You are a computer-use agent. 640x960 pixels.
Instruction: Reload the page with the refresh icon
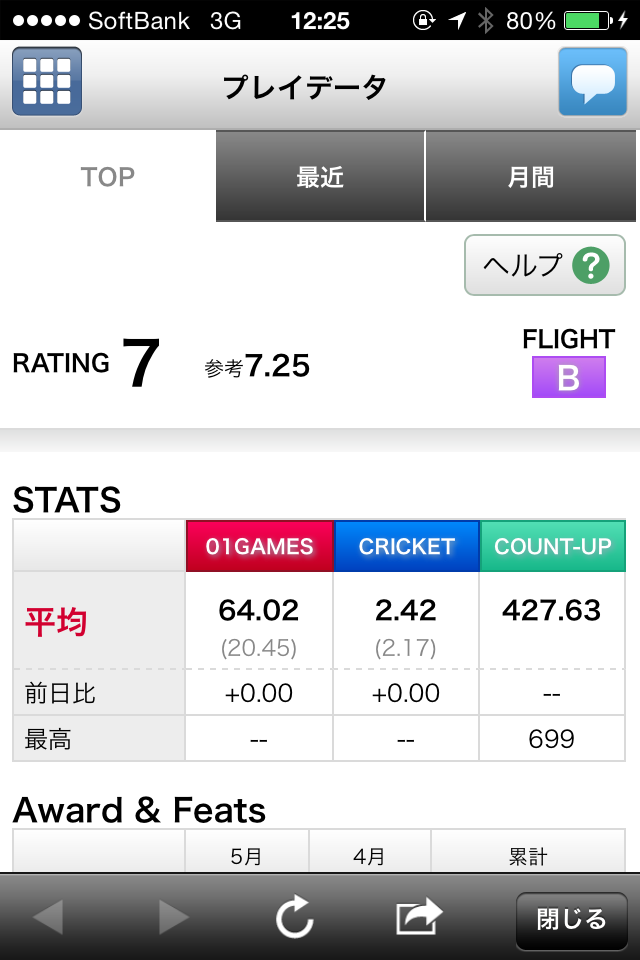tap(295, 917)
